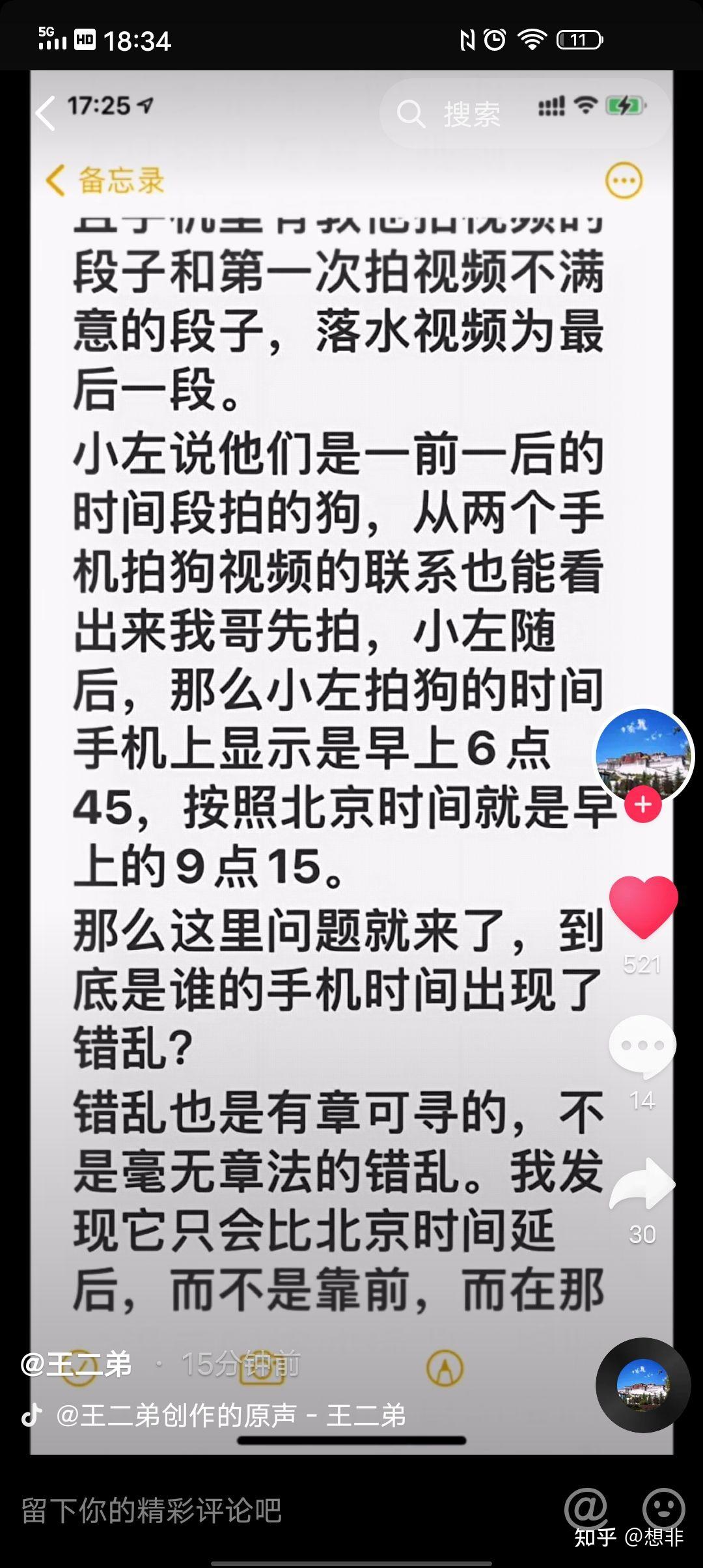Open the emoji picker for comments
The image size is (703, 1568).
(x=663, y=1508)
